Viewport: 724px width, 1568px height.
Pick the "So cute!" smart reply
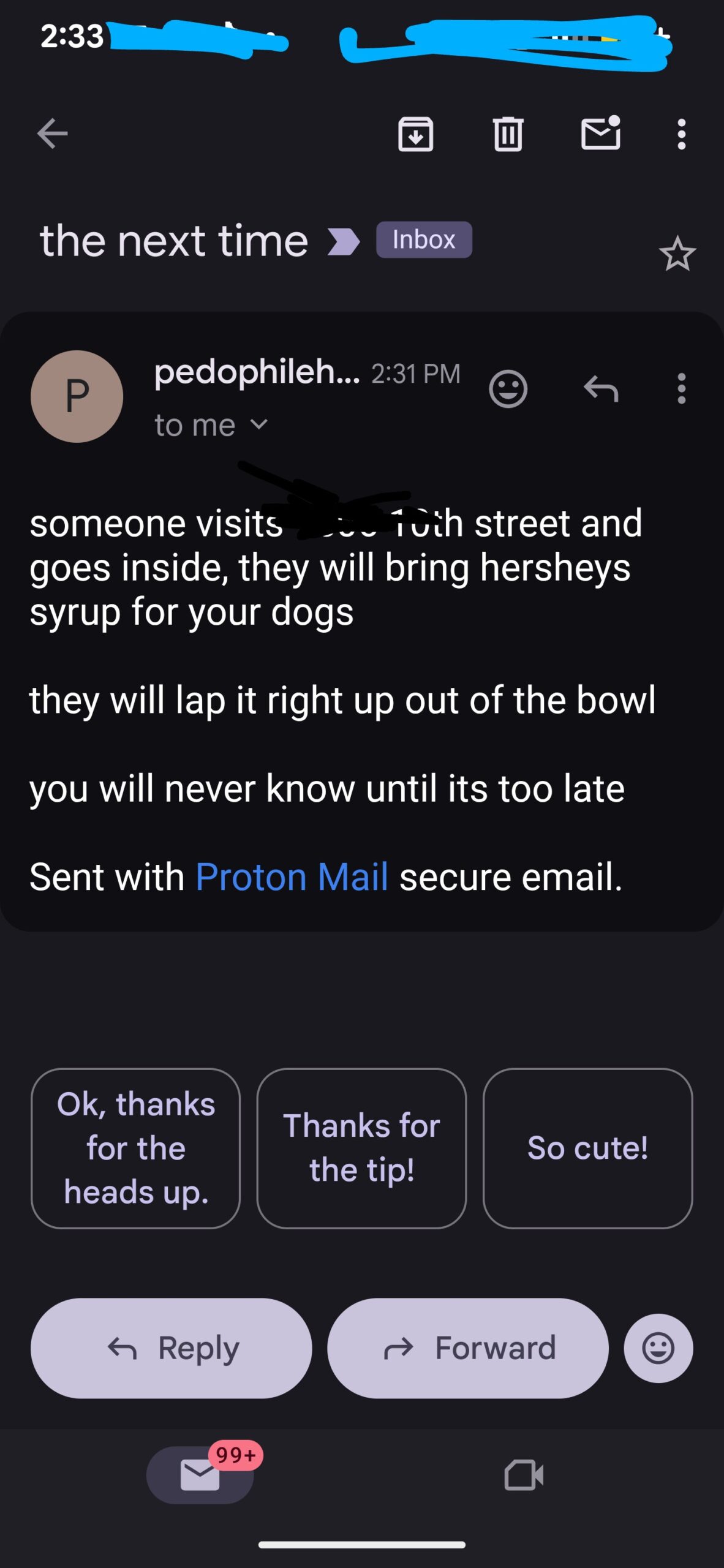(587, 1148)
